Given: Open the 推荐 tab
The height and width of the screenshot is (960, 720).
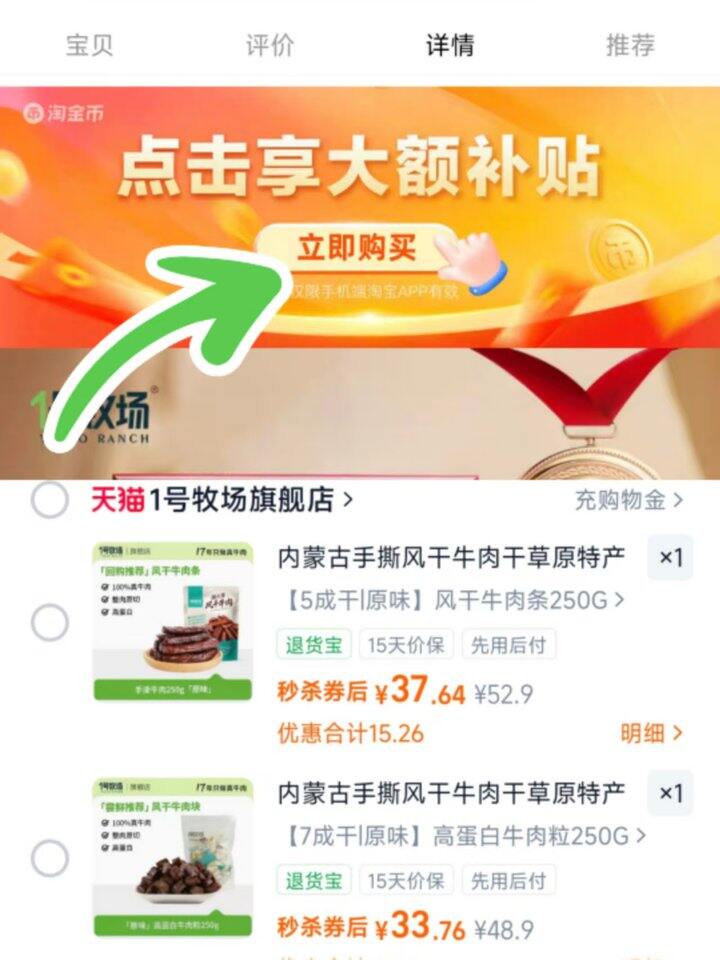Looking at the screenshot, I should pyautogui.click(x=630, y=45).
